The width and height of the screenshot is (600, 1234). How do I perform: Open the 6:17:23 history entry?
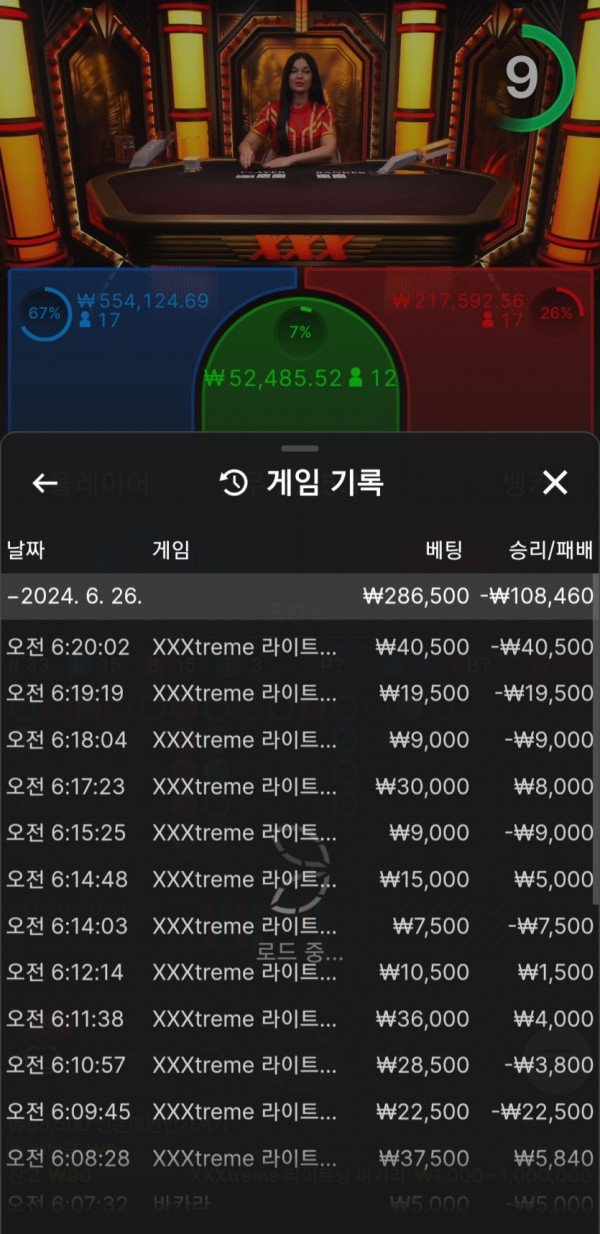[x=300, y=787]
